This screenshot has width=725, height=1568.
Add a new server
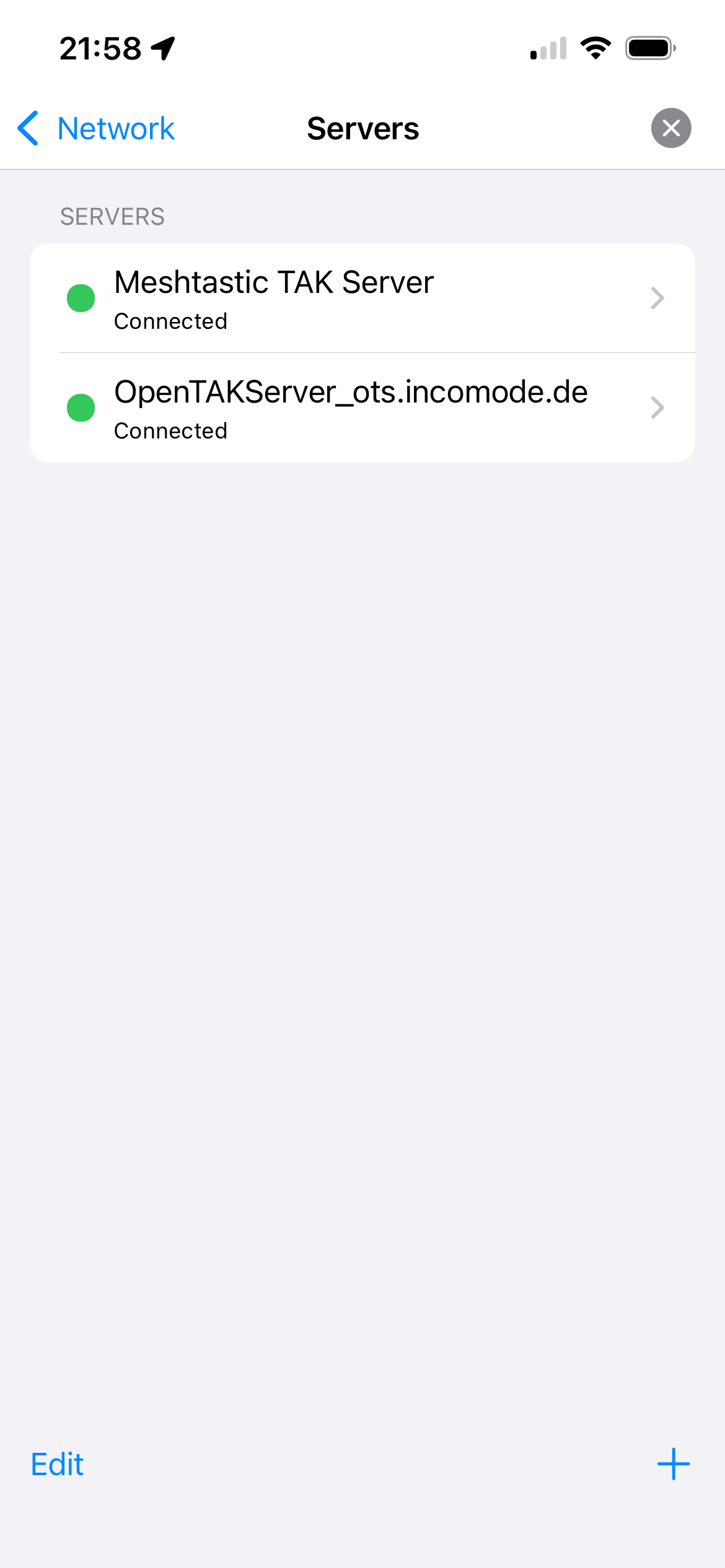click(x=673, y=1465)
